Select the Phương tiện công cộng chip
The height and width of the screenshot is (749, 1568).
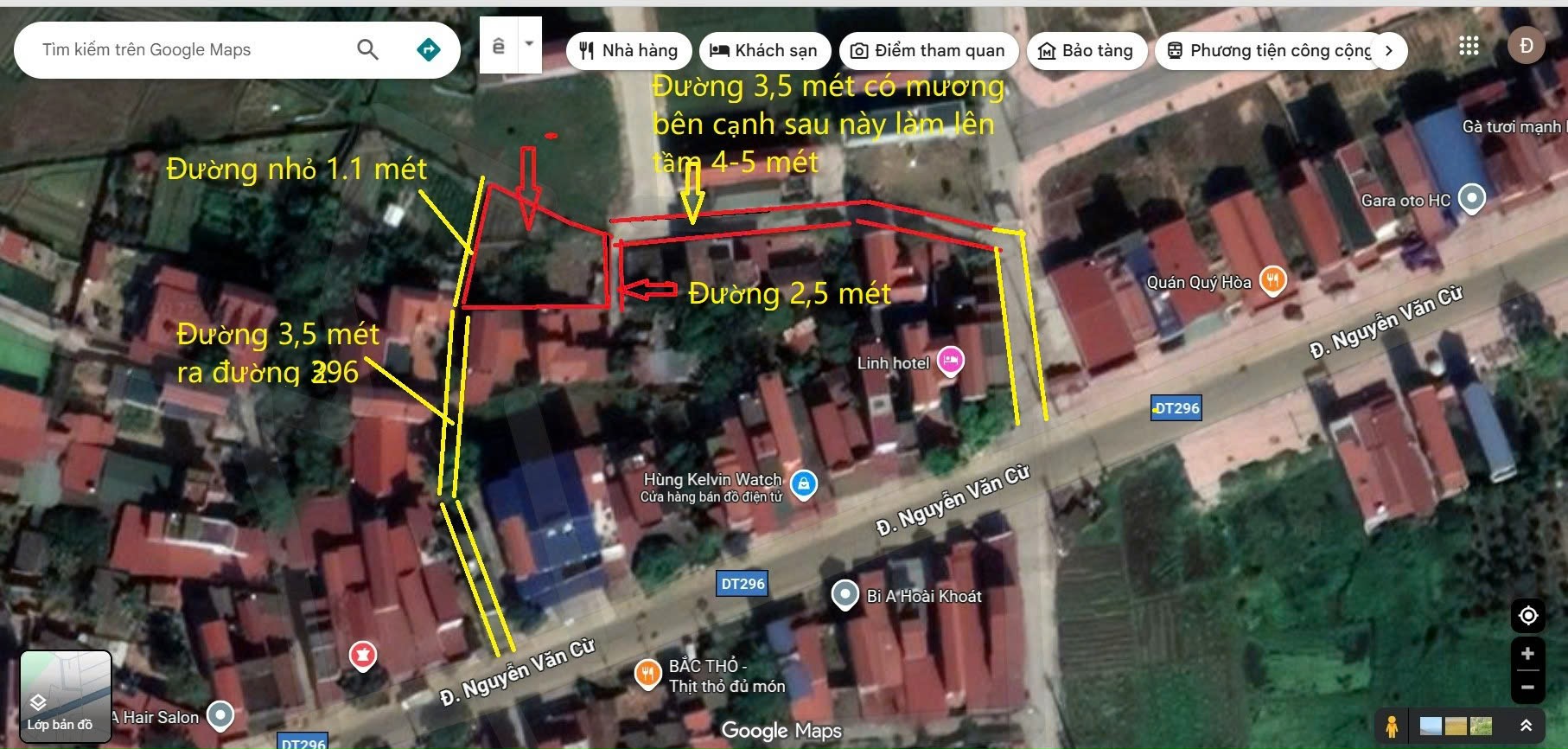(1269, 51)
